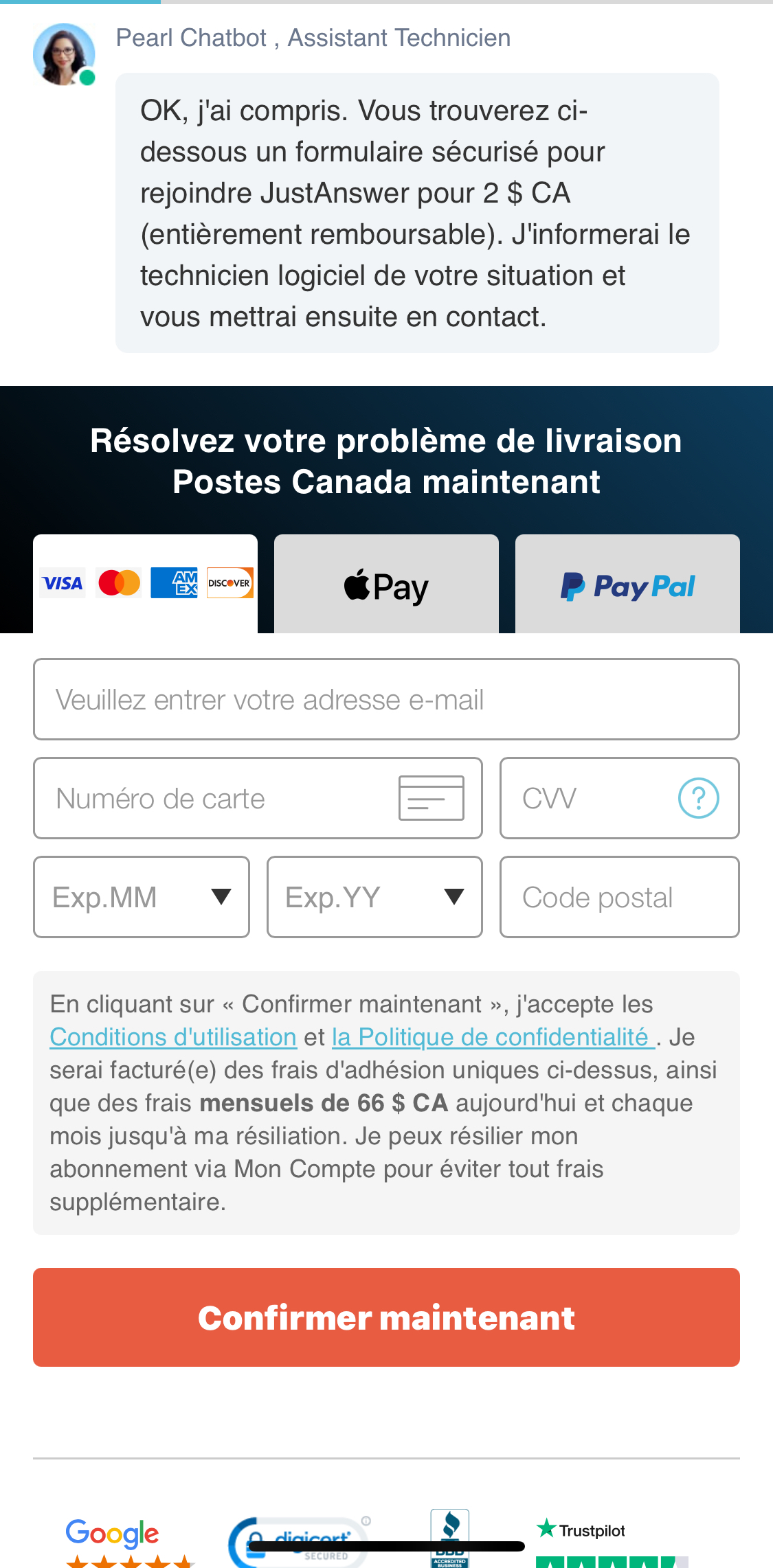
Task: Select the credit card payment tab
Action: pyautogui.click(x=145, y=584)
